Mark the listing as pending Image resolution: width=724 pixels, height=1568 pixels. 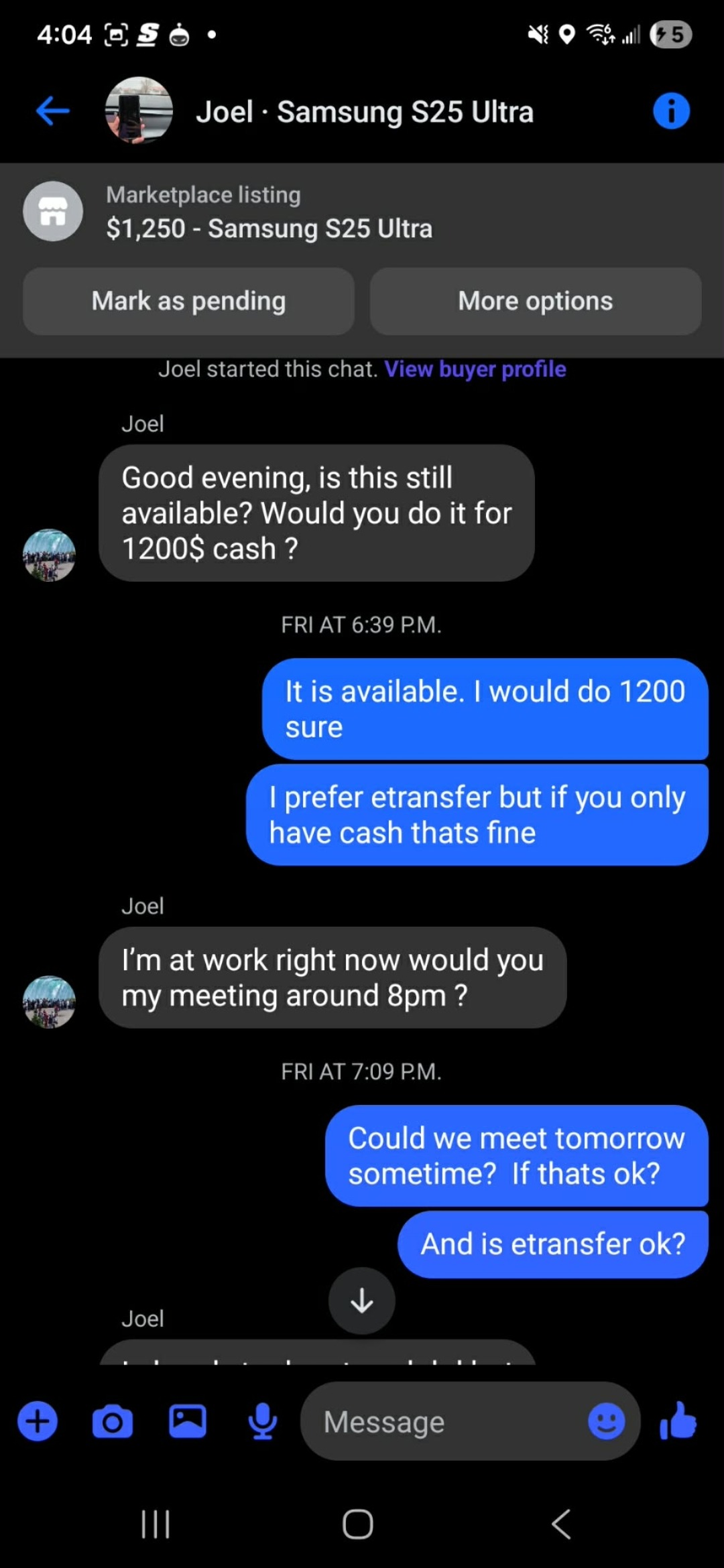(188, 302)
